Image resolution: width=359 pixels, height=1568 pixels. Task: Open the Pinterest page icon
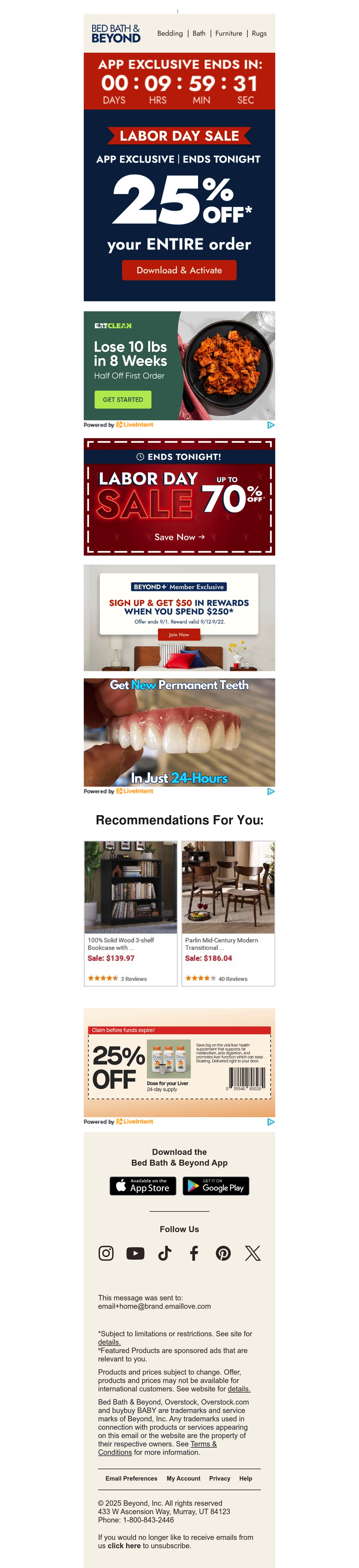[x=223, y=1253]
